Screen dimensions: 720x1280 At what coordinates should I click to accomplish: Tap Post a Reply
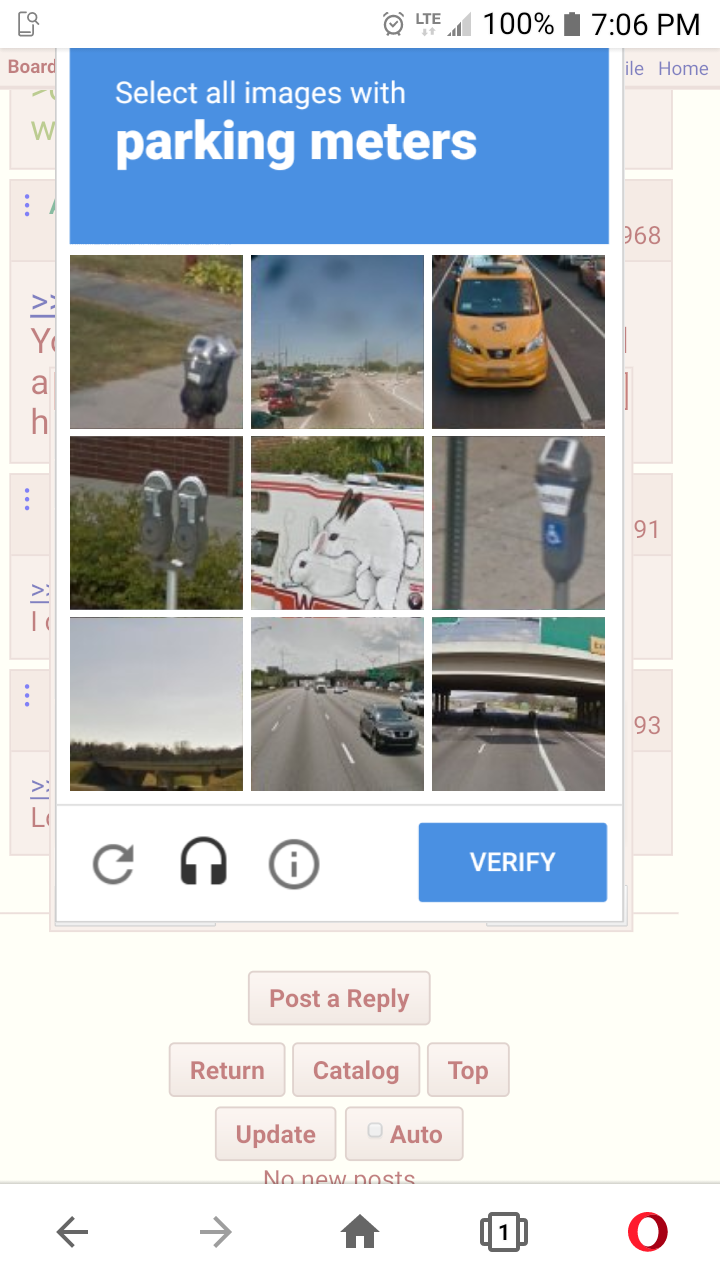click(339, 998)
